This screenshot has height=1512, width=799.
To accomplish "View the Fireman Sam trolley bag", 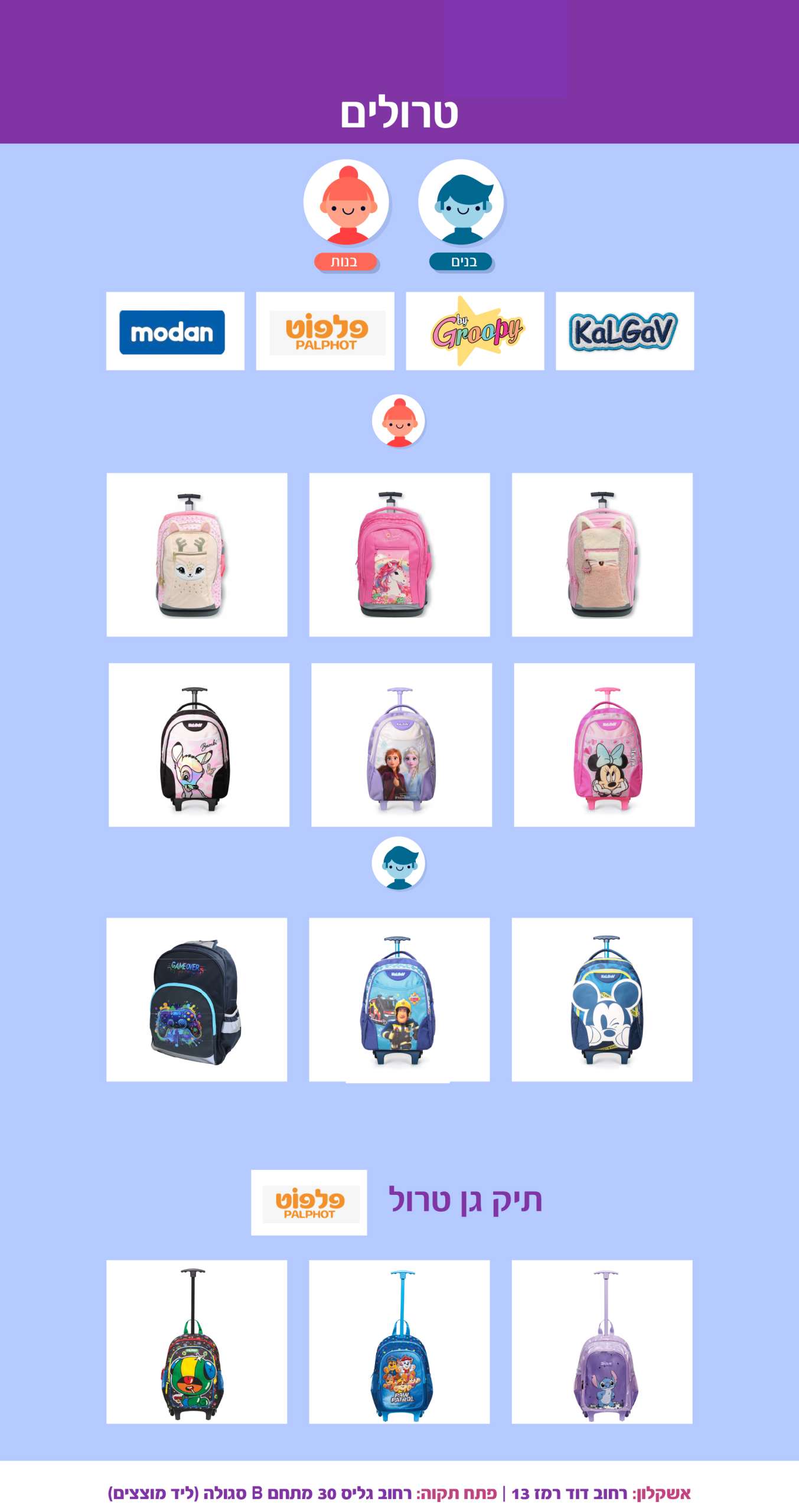I will click(x=399, y=999).
